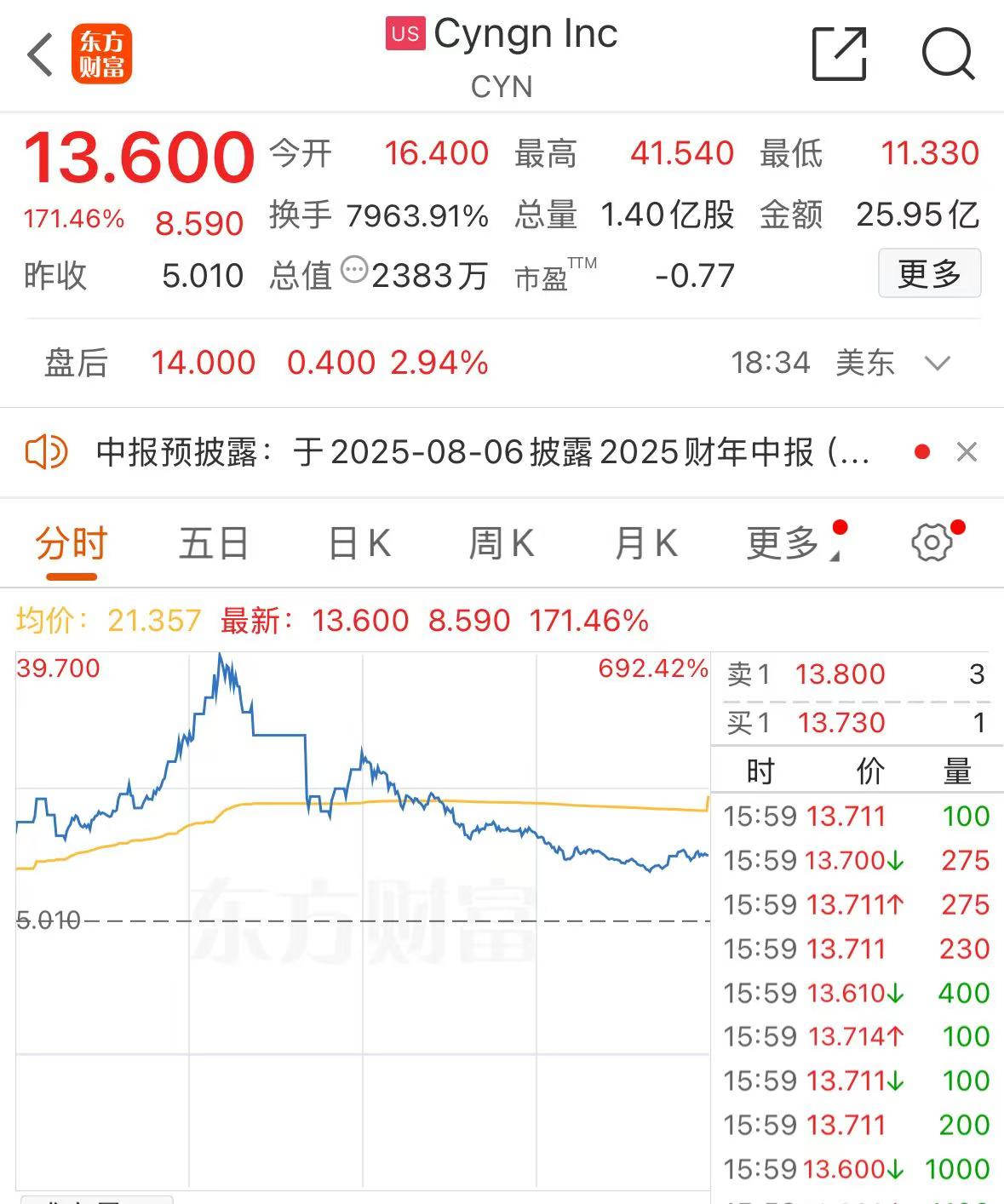Image resolution: width=1004 pixels, height=1204 pixels.
Task: Switch to the 日K daily chart tab
Action: point(359,542)
